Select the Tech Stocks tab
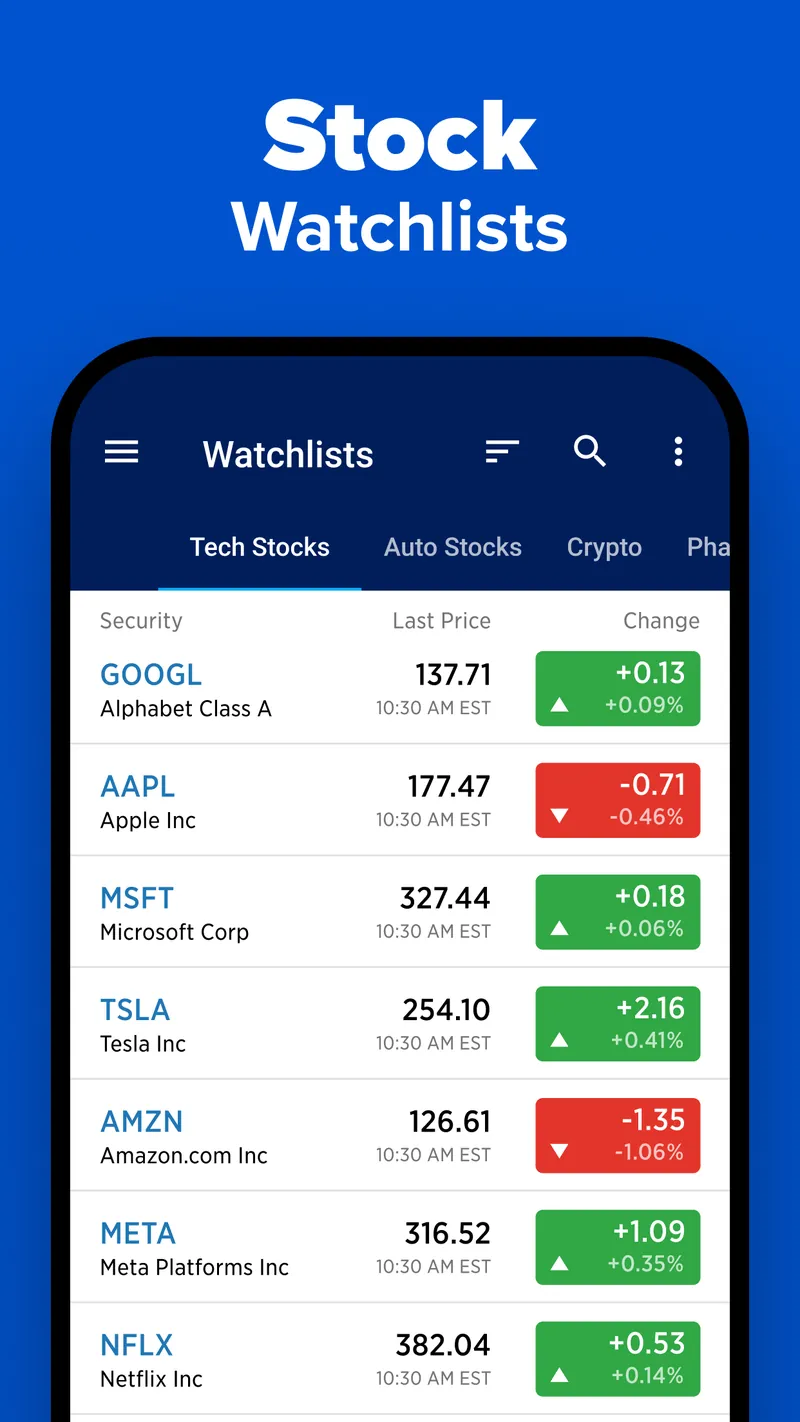The height and width of the screenshot is (1422, 800). pyautogui.click(x=260, y=547)
